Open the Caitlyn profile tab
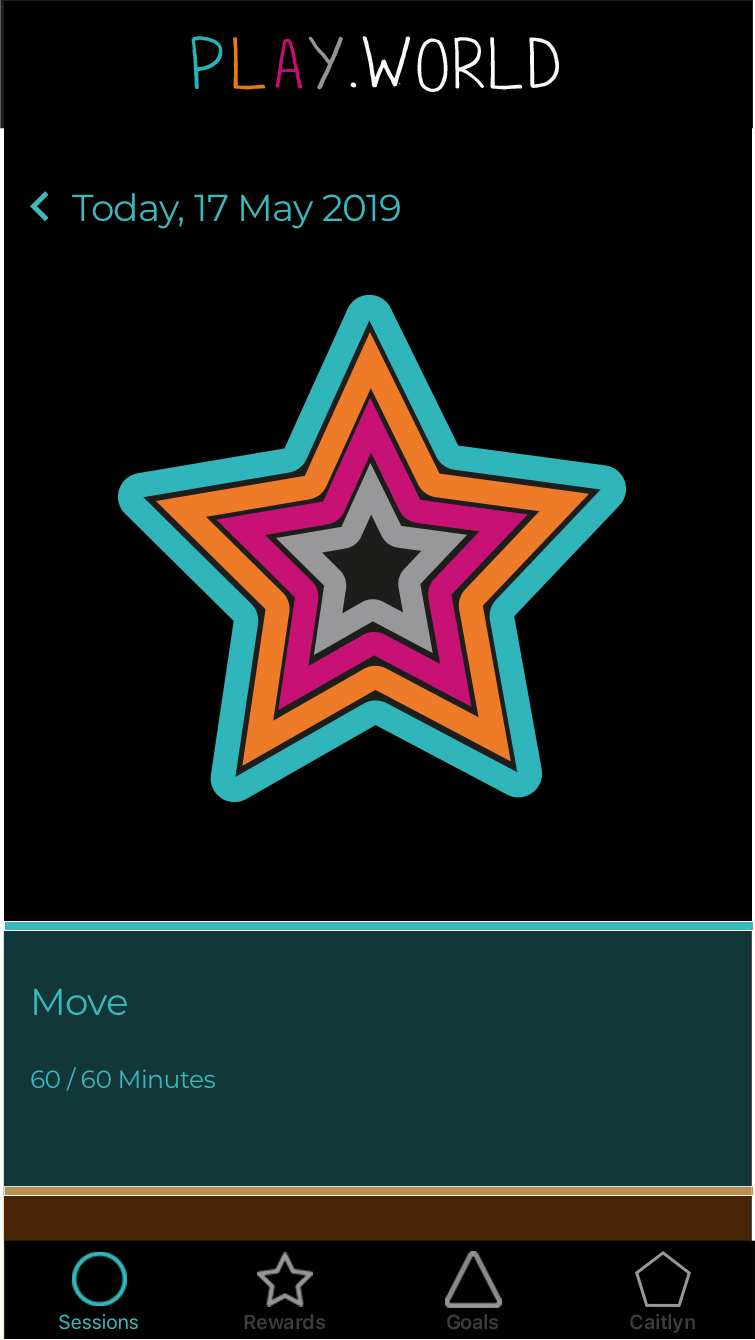 (662, 1291)
